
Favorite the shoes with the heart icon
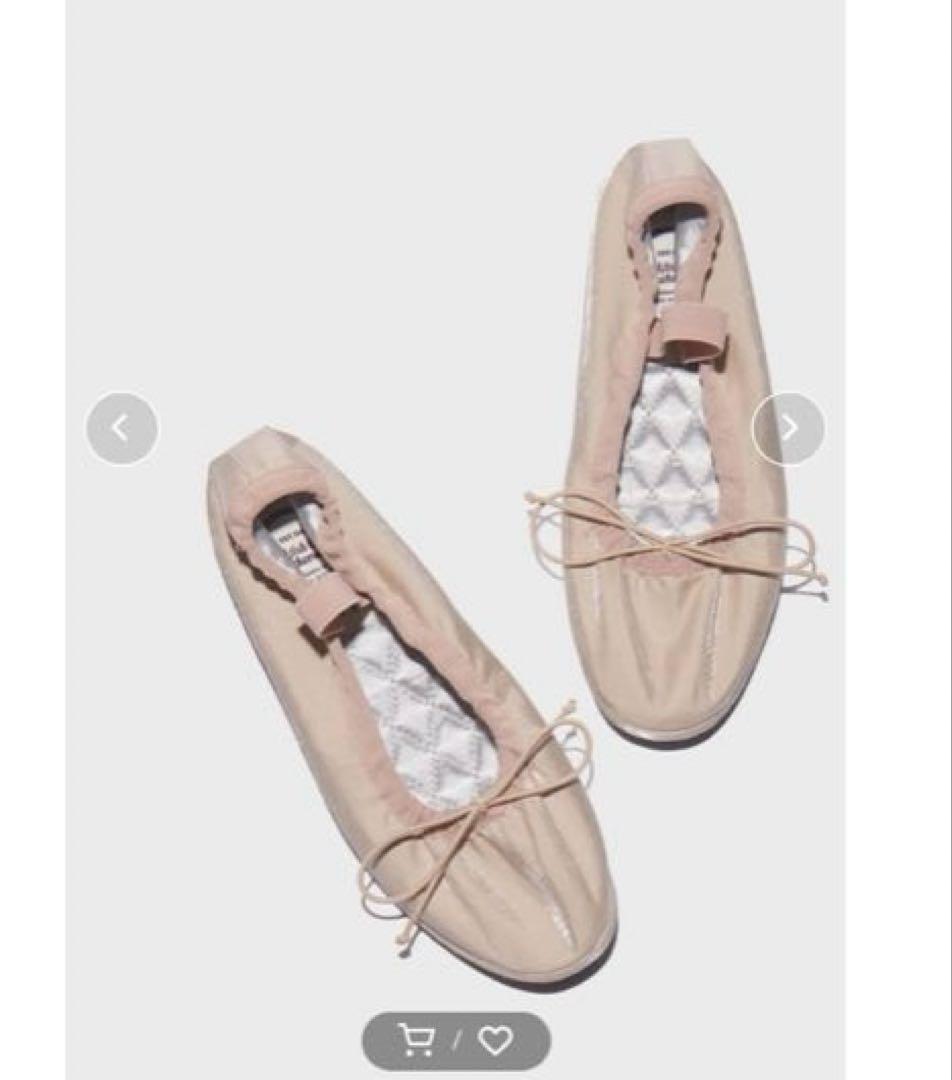495,1040
